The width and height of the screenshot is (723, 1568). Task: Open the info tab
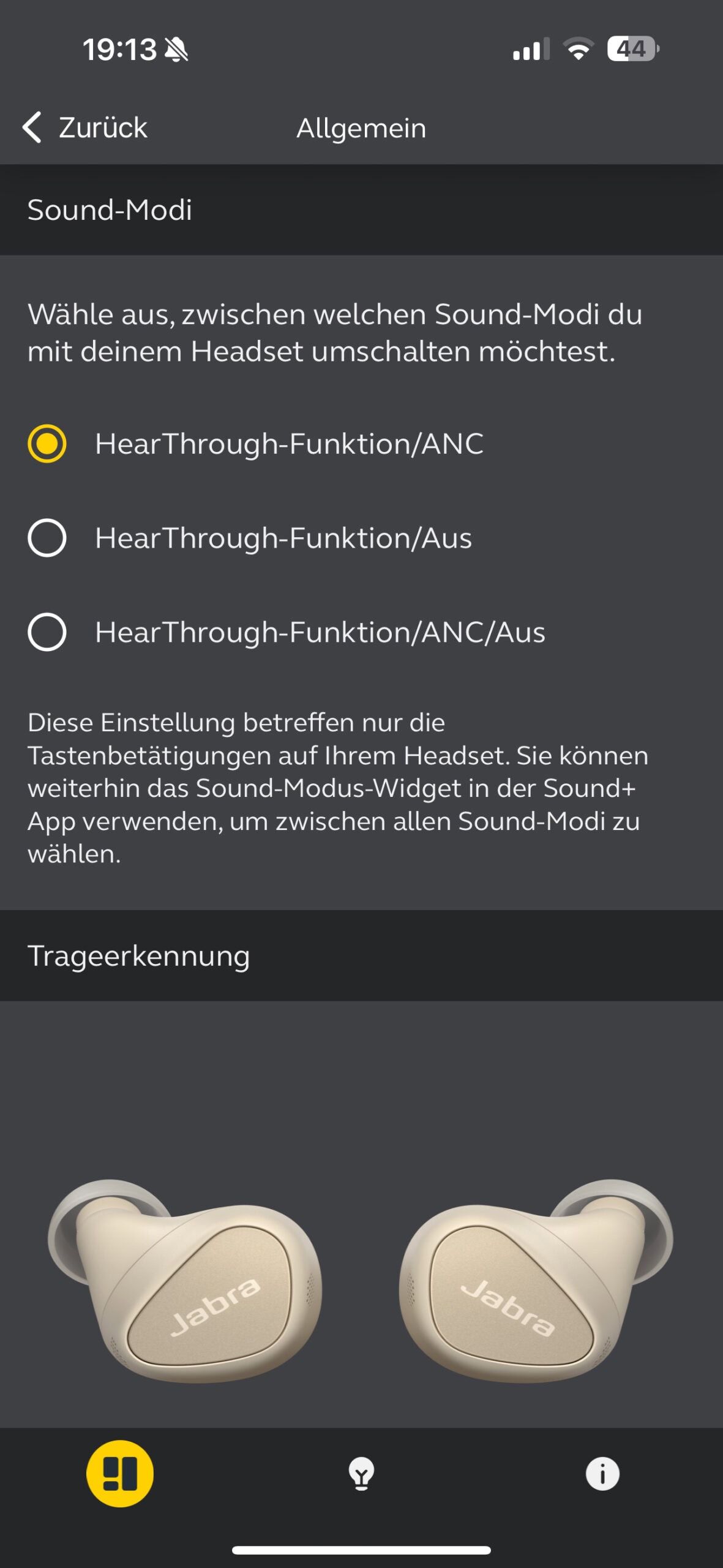[602, 1474]
